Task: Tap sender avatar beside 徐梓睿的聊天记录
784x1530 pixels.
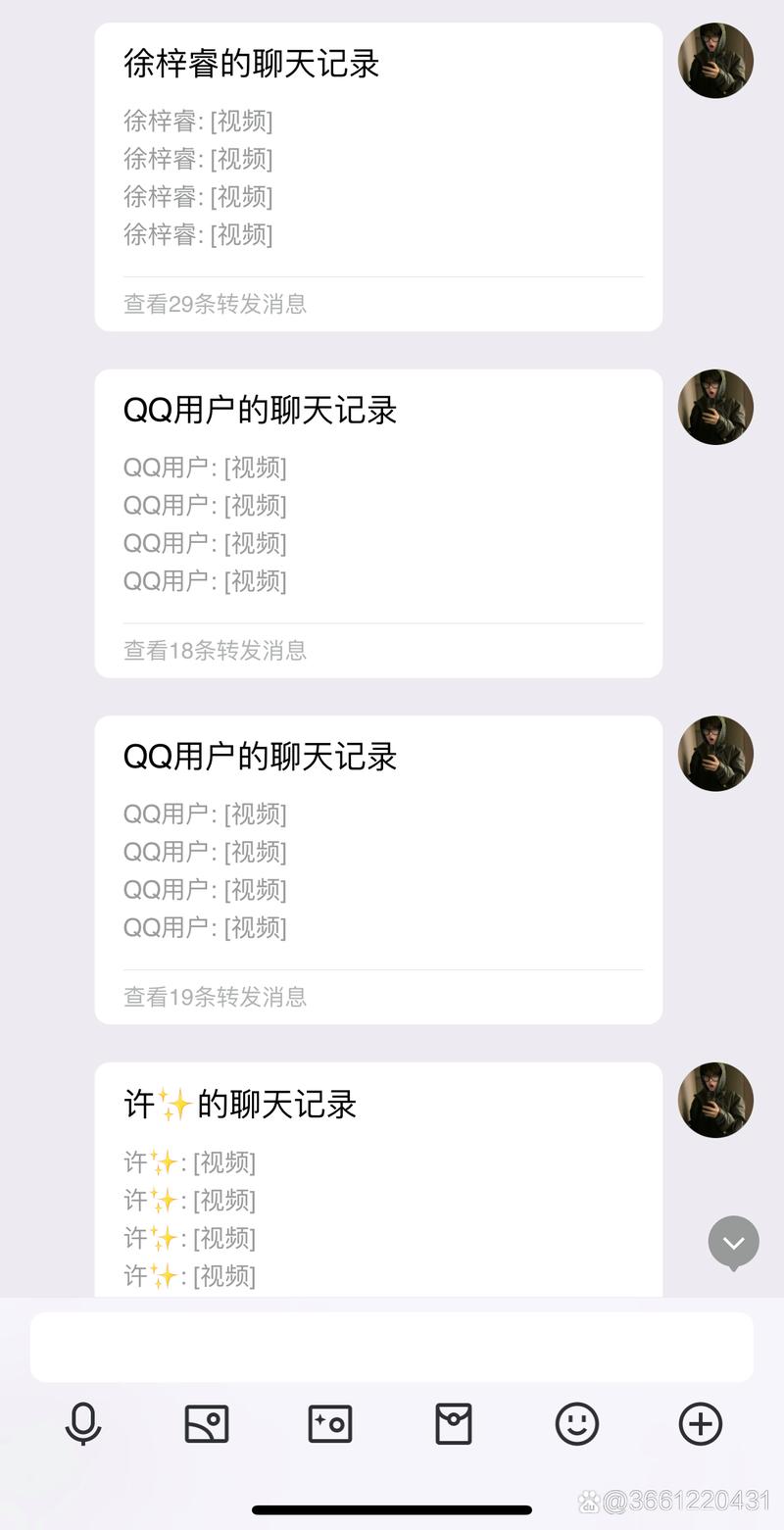Action: [x=715, y=61]
